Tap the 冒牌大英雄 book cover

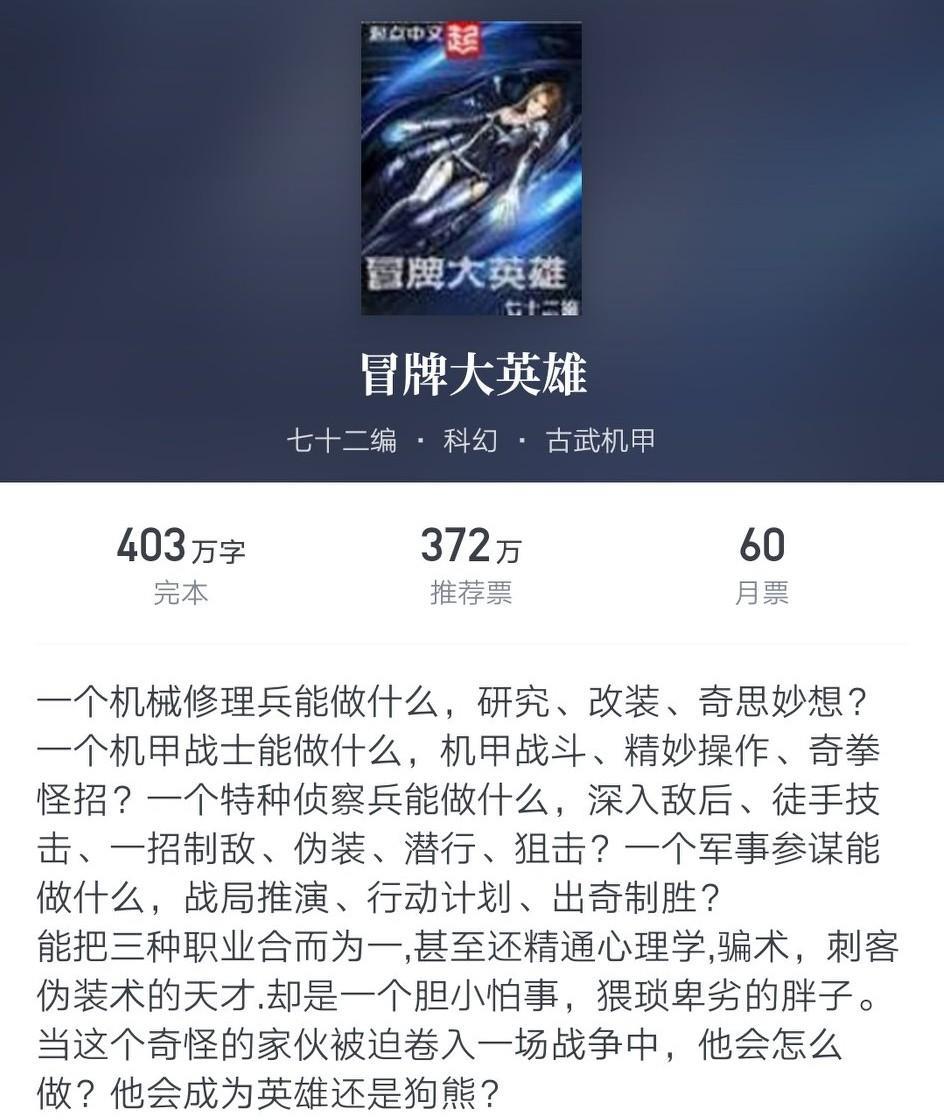[x=471, y=168]
